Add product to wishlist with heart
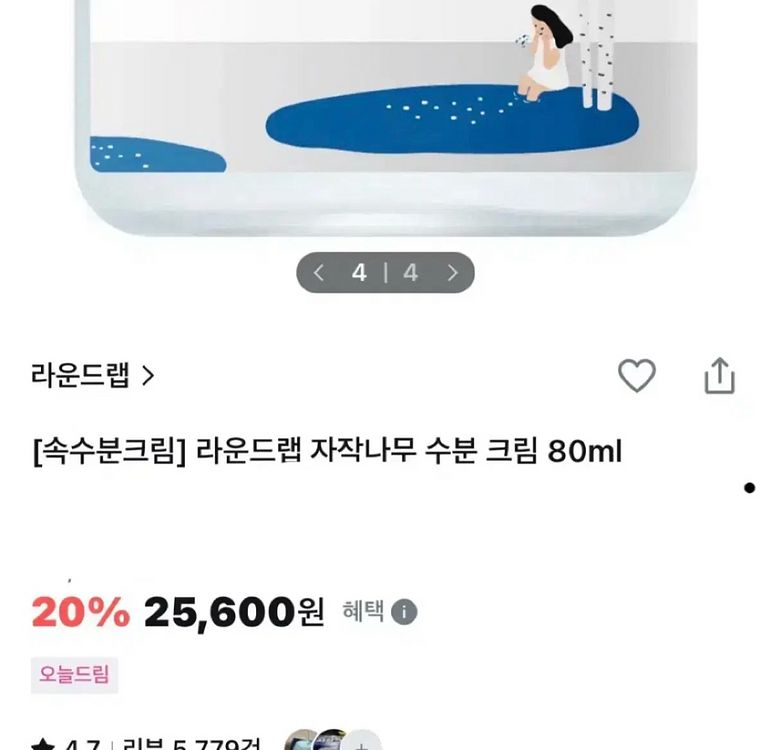 pos(636,376)
